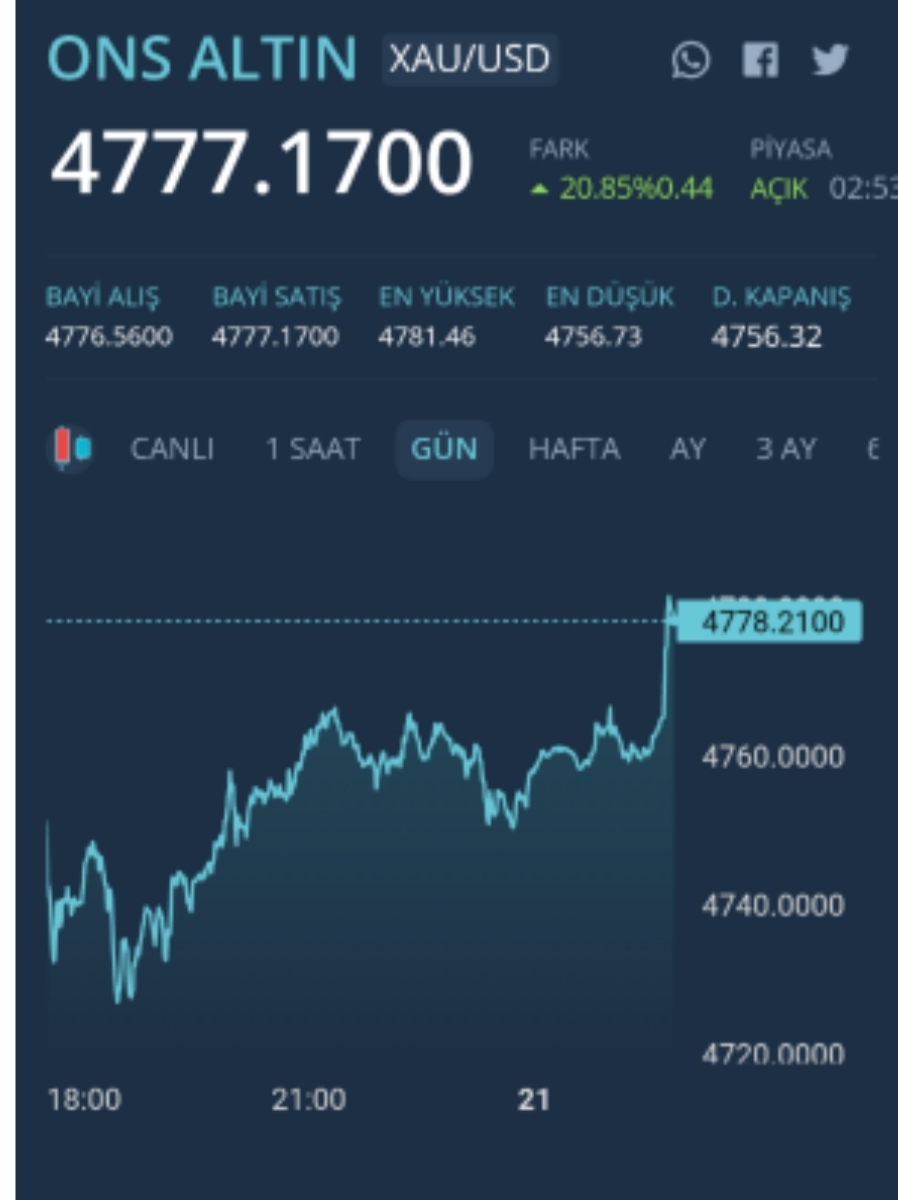This screenshot has width=898, height=1200.
Task: Share gold price on Facebook
Action: tap(760, 61)
